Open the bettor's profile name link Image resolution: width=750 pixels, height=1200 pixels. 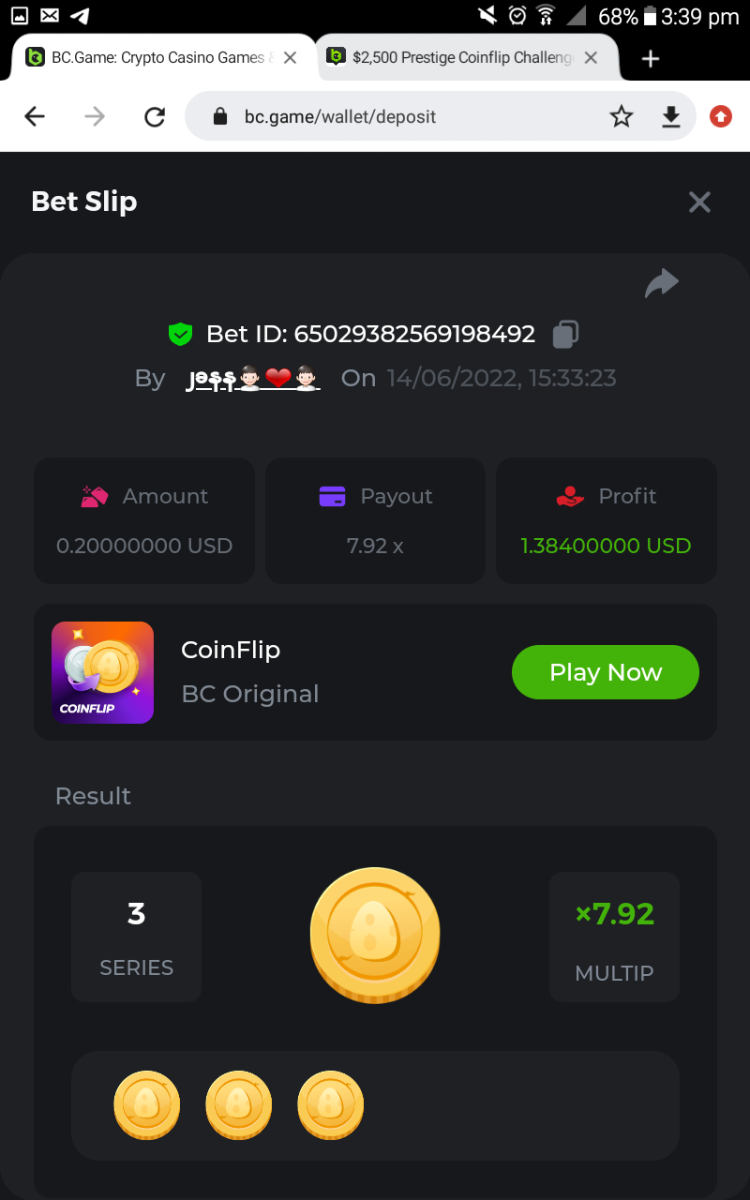coord(253,378)
